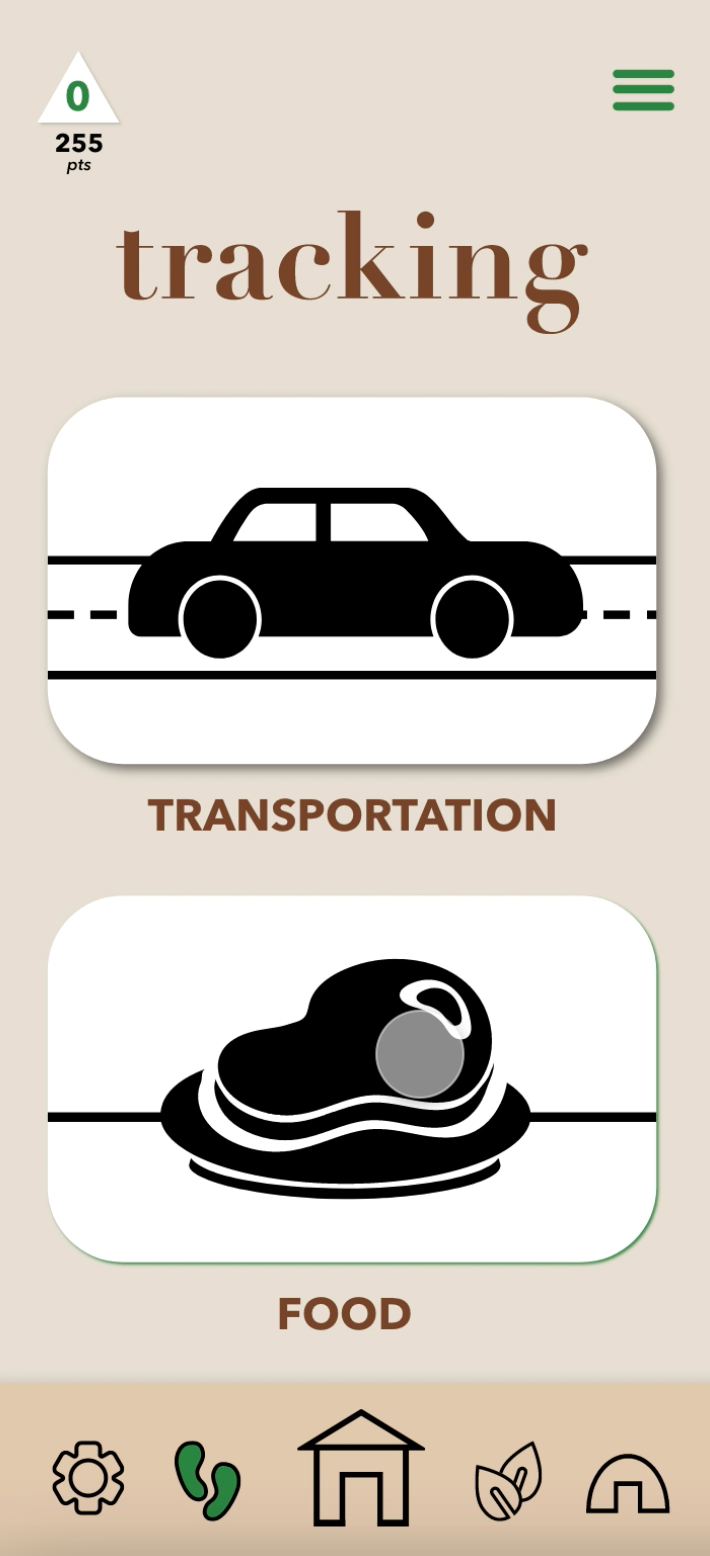The image size is (710, 1556).
Task: Open the green hamburger menu
Action: (x=643, y=90)
